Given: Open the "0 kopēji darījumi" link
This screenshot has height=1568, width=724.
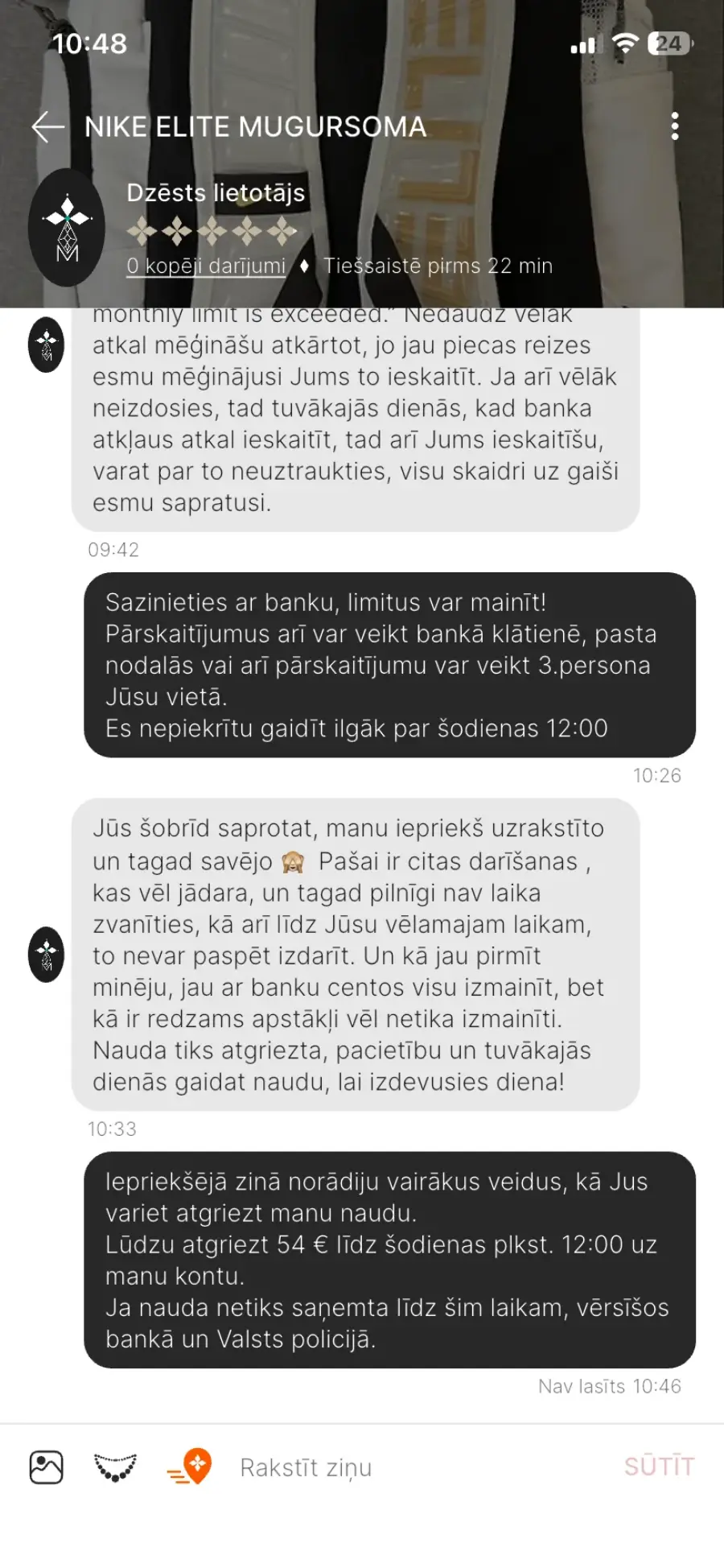Looking at the screenshot, I should (206, 266).
